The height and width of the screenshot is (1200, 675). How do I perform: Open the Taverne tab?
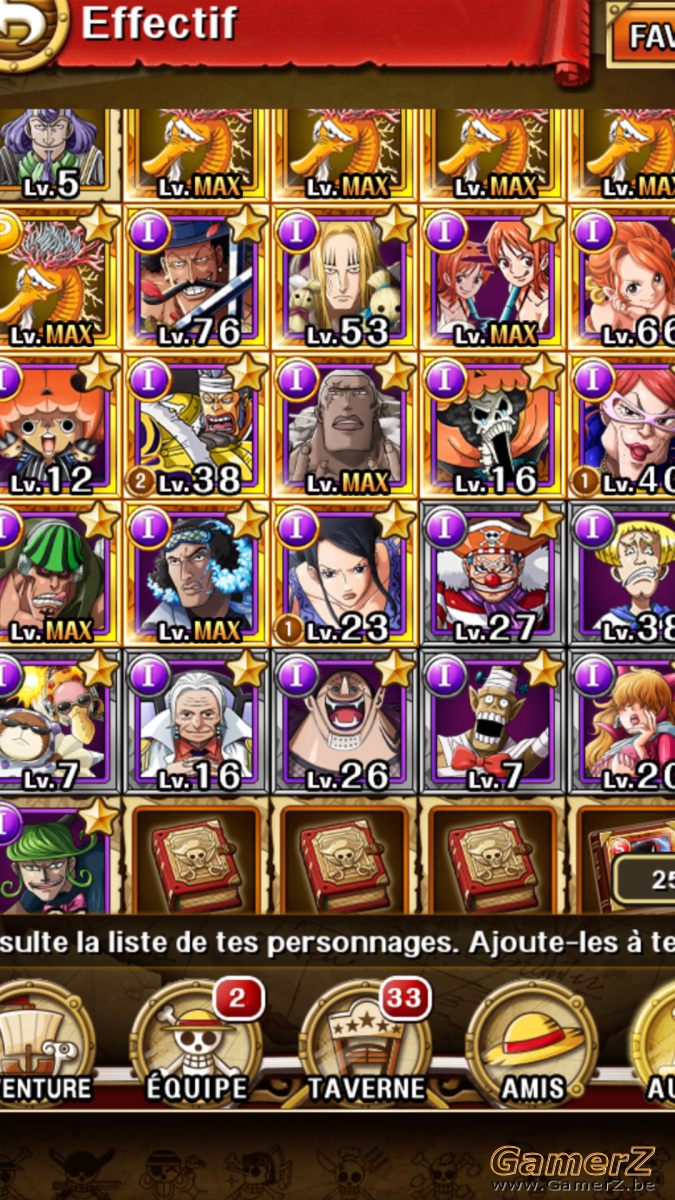[366, 1045]
